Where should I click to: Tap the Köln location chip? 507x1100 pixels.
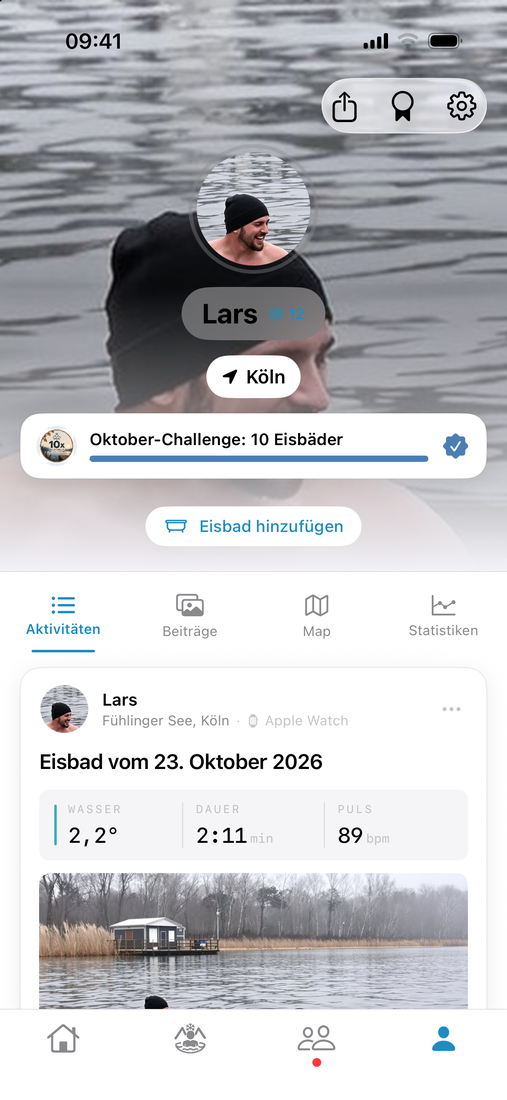point(253,377)
